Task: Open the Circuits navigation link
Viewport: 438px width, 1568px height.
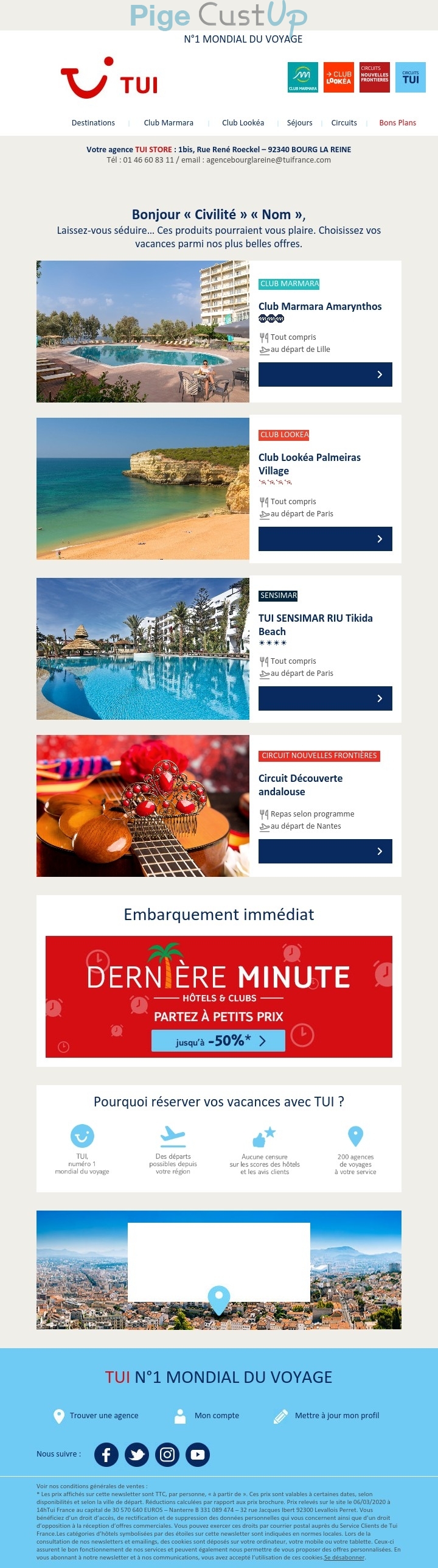Action: point(344,123)
